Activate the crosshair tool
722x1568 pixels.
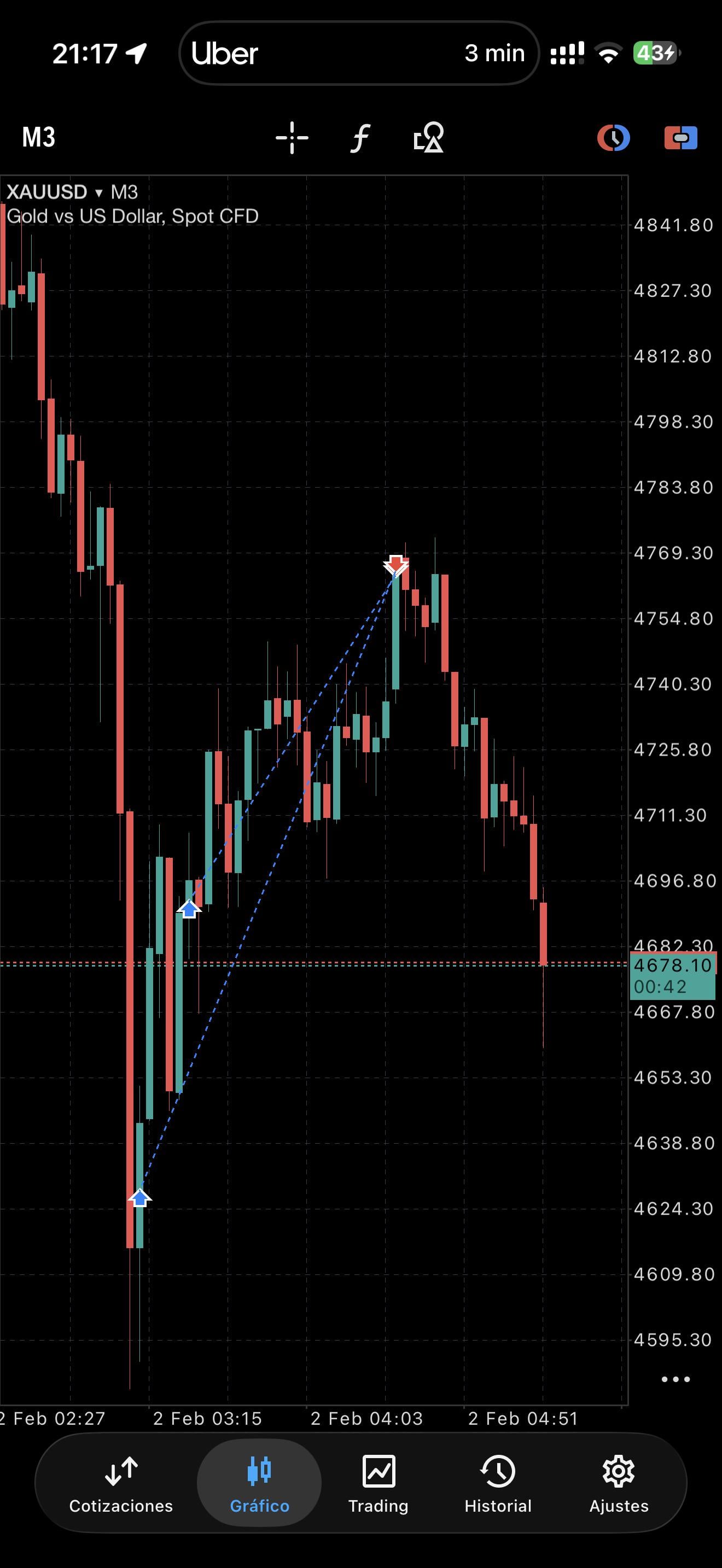coord(292,138)
